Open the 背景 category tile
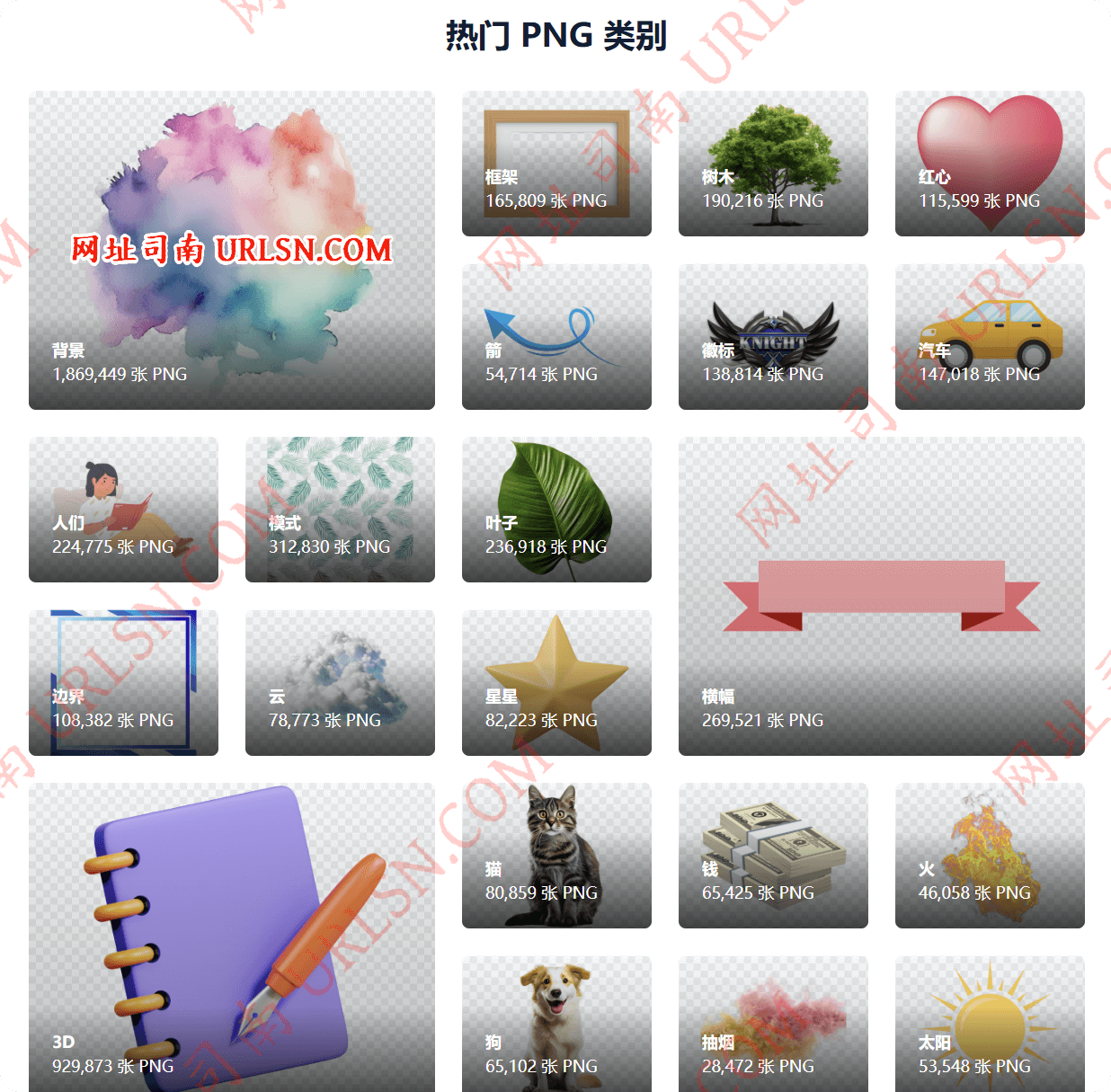The width and height of the screenshot is (1111, 1092). point(231,250)
